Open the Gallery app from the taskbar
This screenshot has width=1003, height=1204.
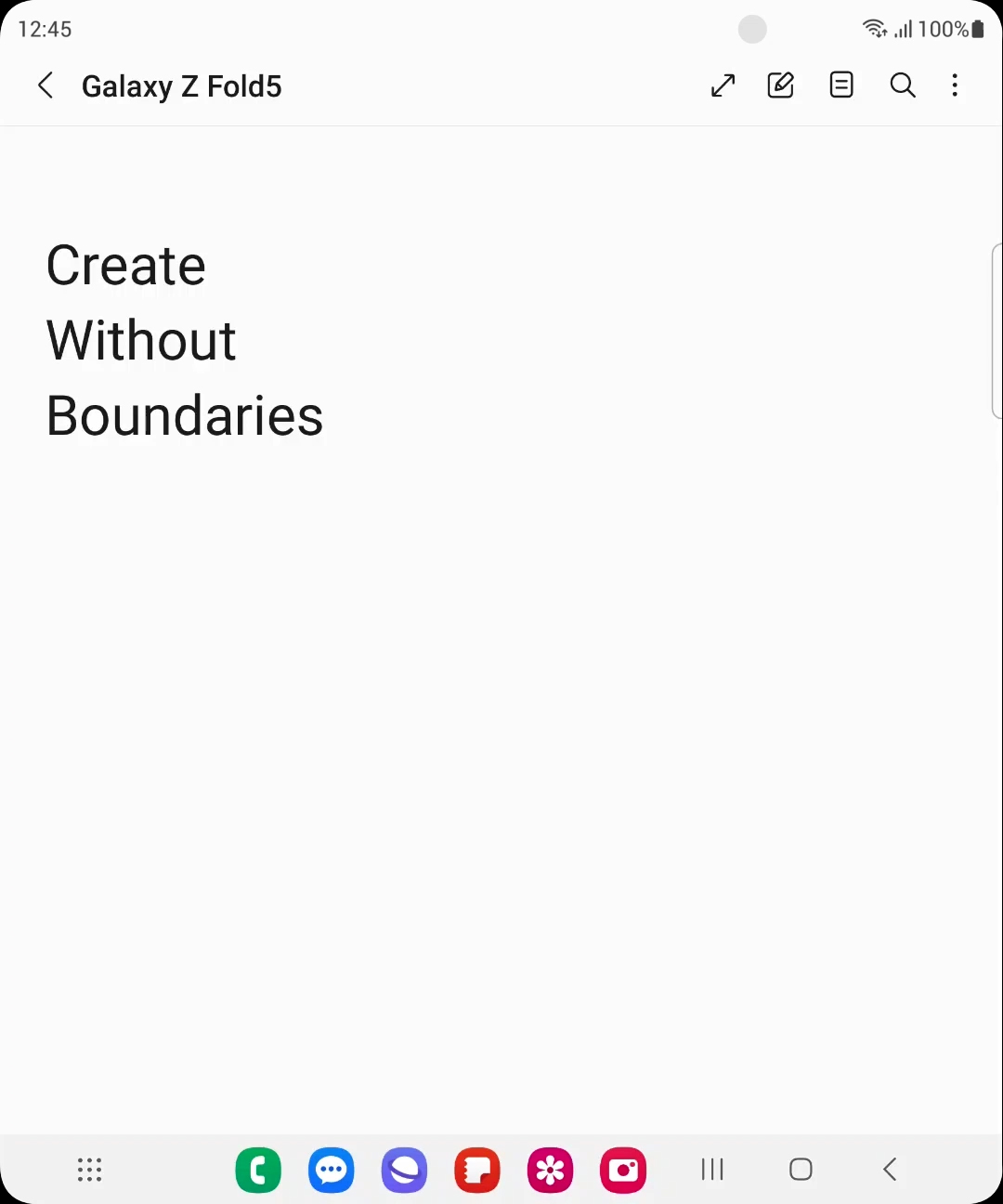point(551,1170)
